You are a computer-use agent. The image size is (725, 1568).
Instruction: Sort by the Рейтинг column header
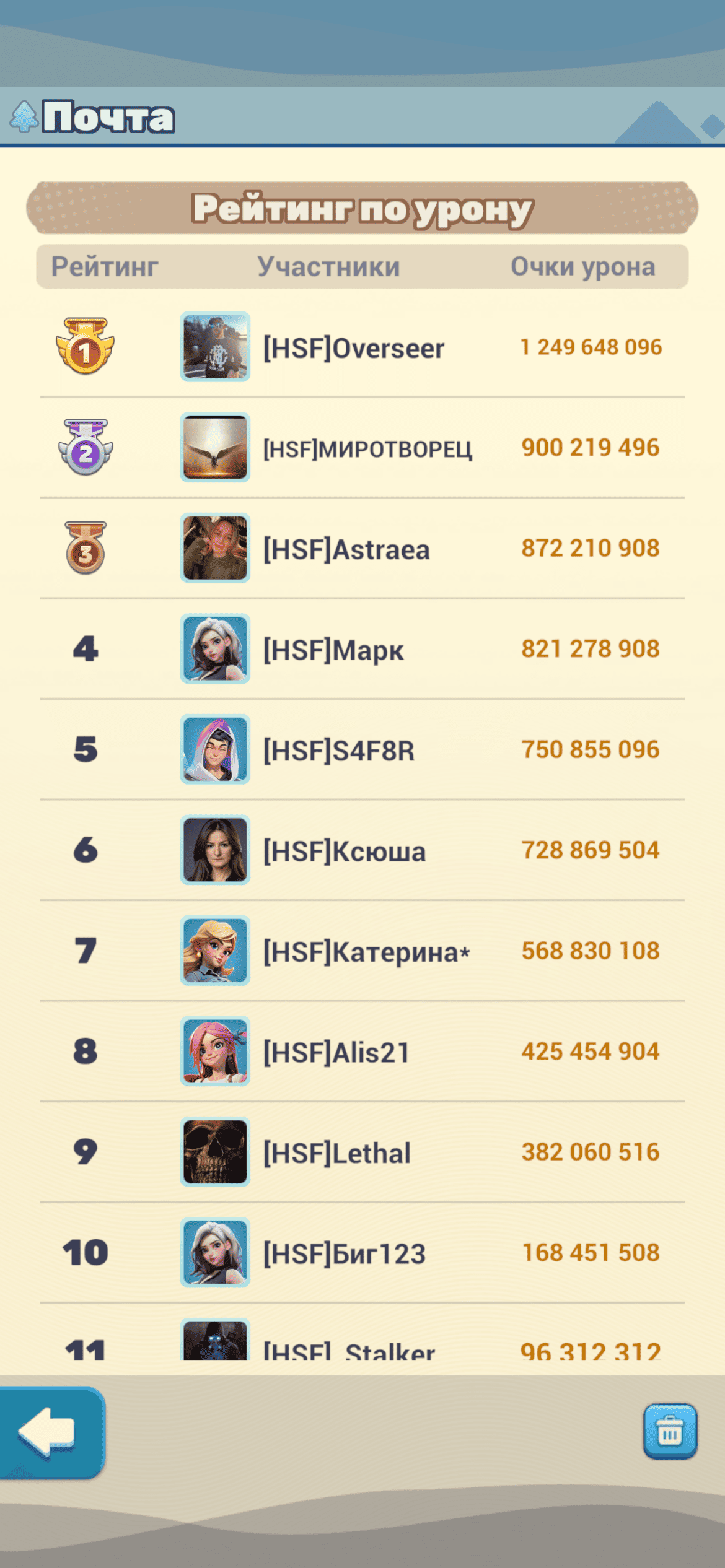pyautogui.click(x=104, y=266)
